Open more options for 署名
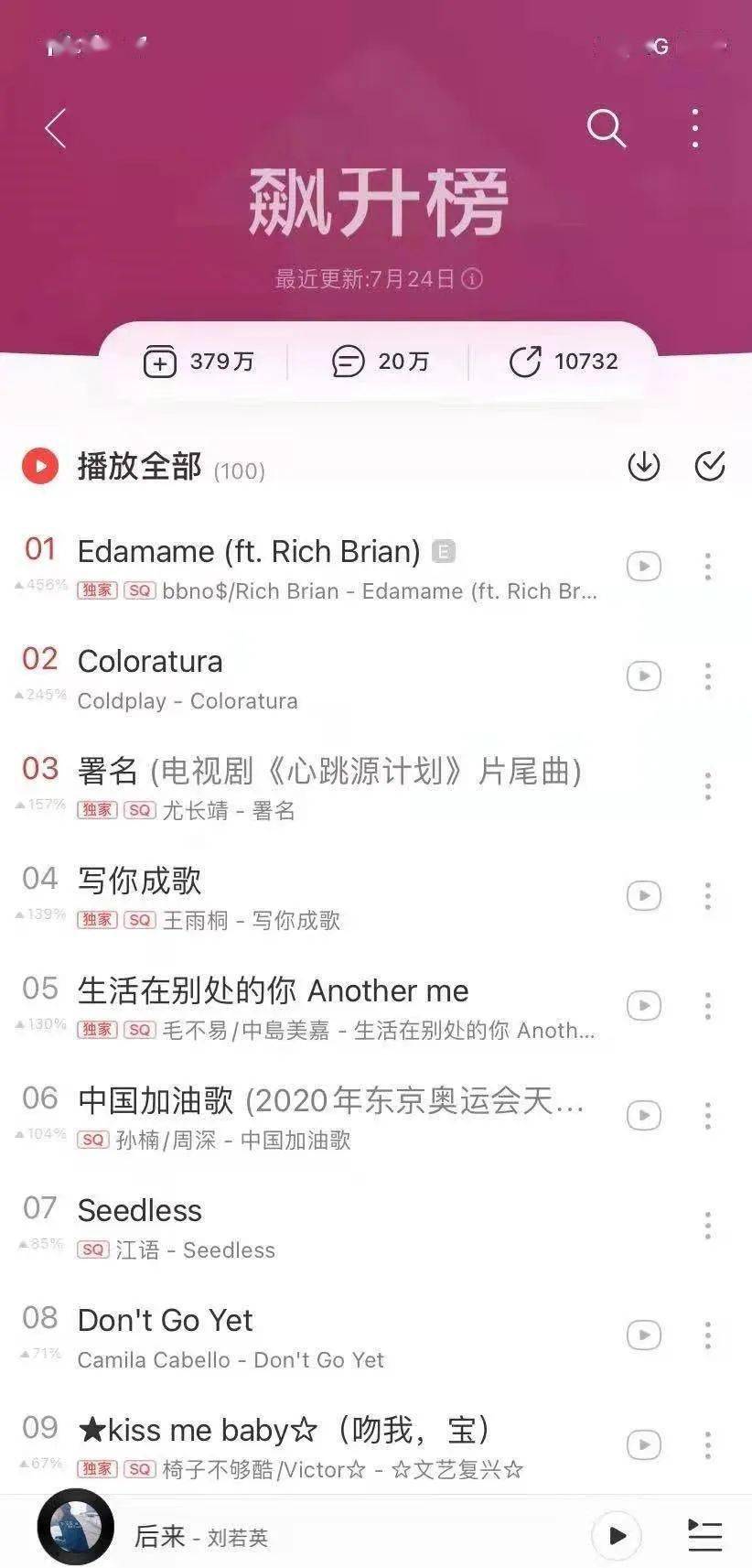The height and width of the screenshot is (1568, 752). [707, 785]
